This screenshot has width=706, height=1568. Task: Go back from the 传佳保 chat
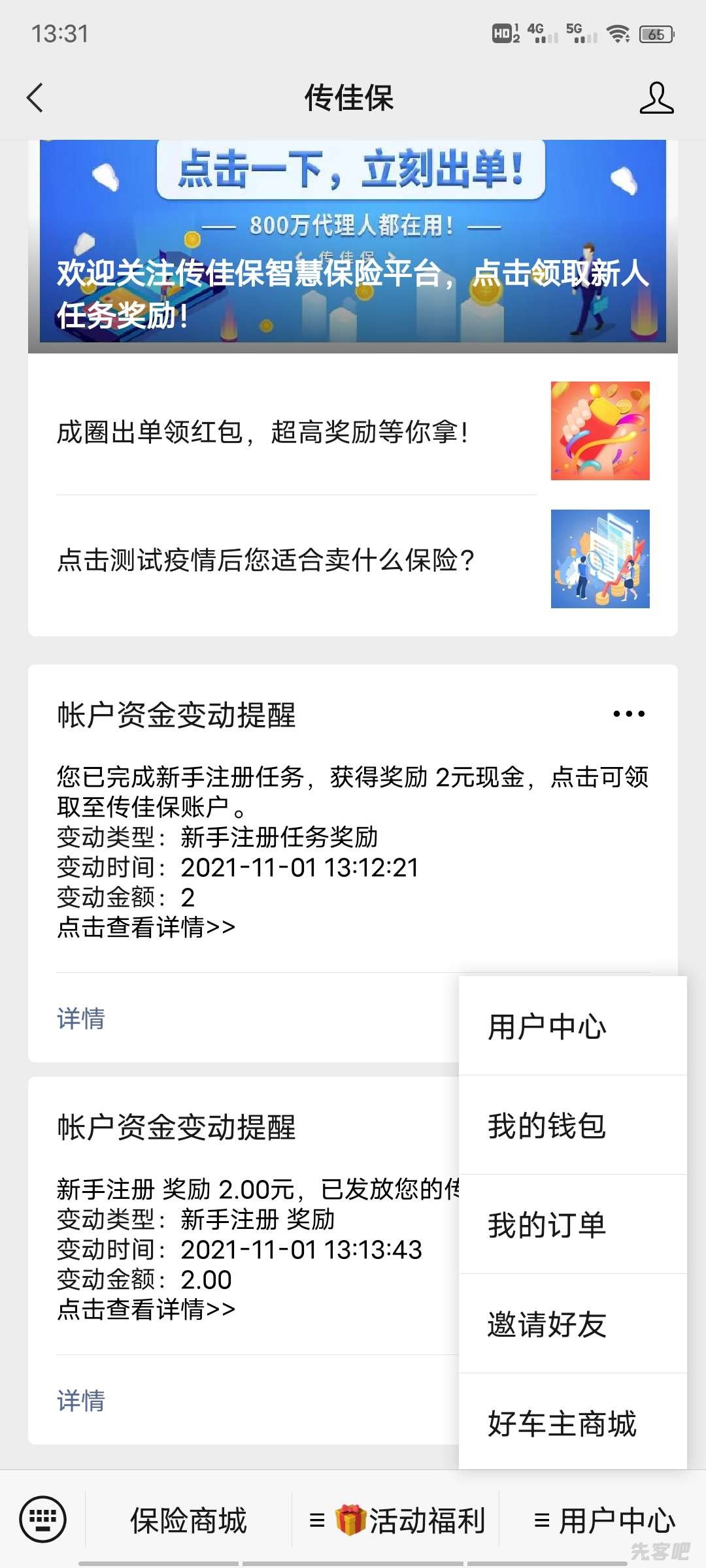35,98
